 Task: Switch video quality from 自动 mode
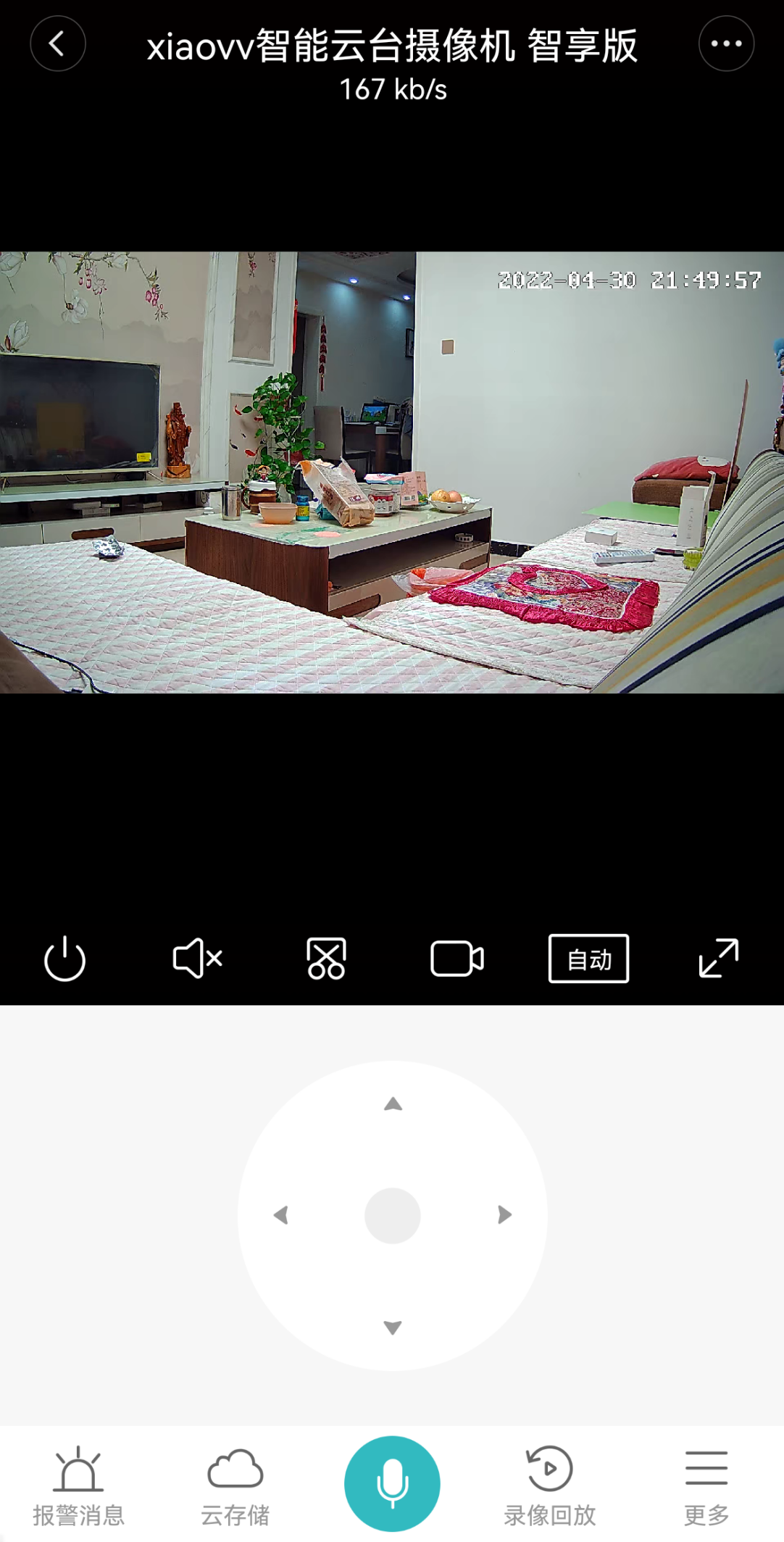tap(588, 958)
